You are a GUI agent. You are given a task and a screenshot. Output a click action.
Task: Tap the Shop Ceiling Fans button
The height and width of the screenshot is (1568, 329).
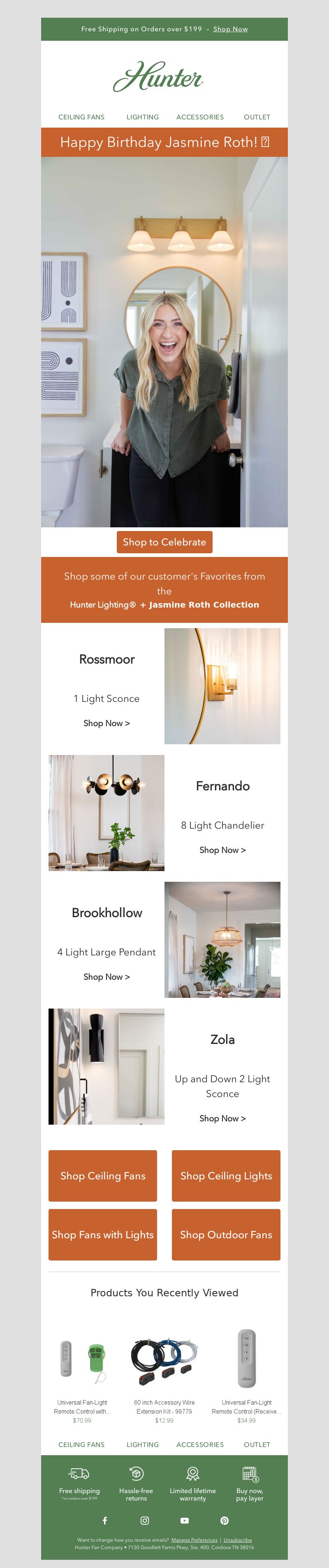pyautogui.click(x=103, y=1175)
